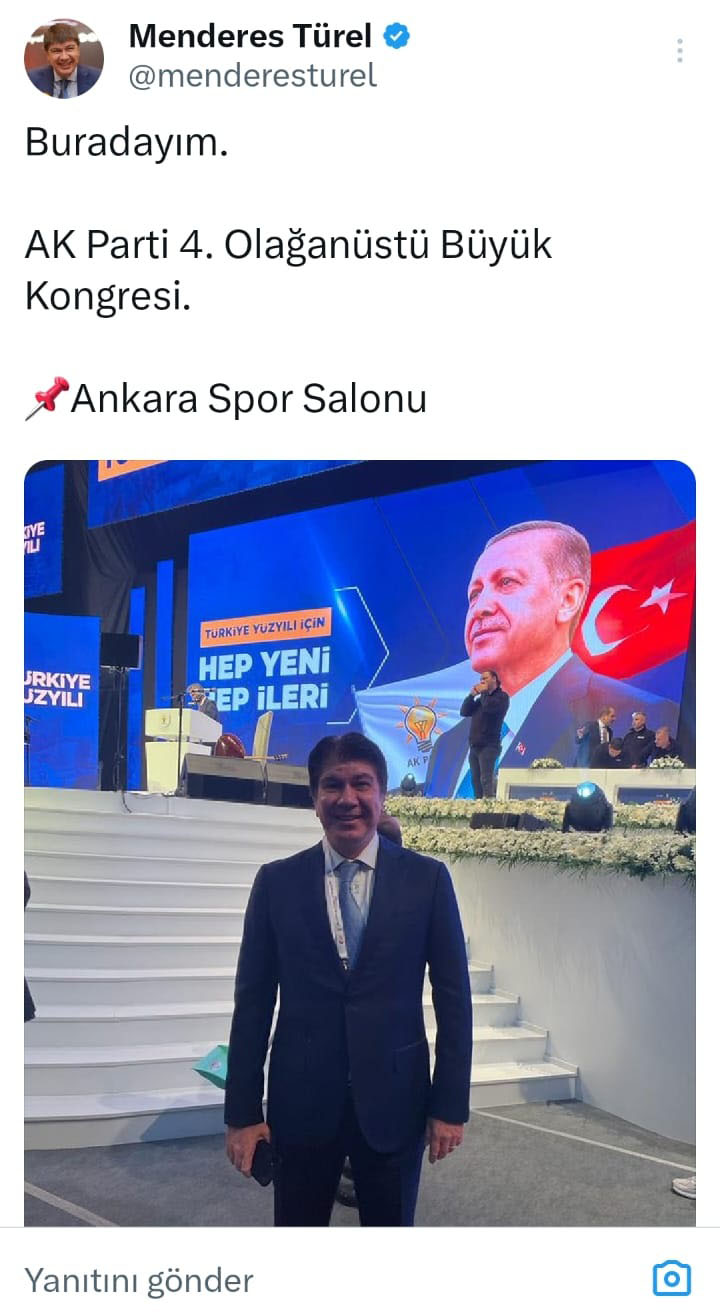Open the camera icon to attach photo

(x=671, y=1278)
